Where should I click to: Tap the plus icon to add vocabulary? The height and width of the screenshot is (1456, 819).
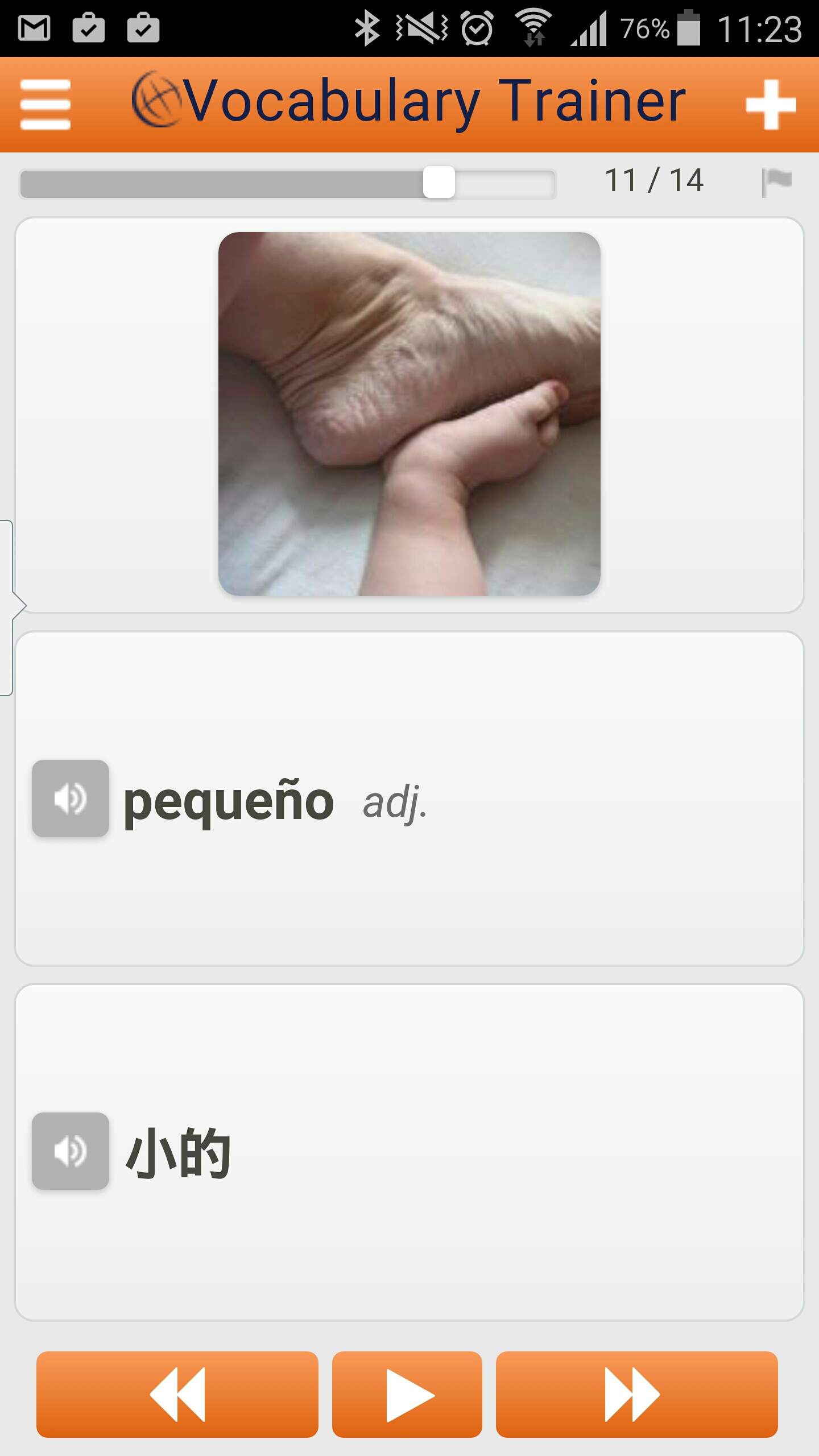(x=771, y=105)
